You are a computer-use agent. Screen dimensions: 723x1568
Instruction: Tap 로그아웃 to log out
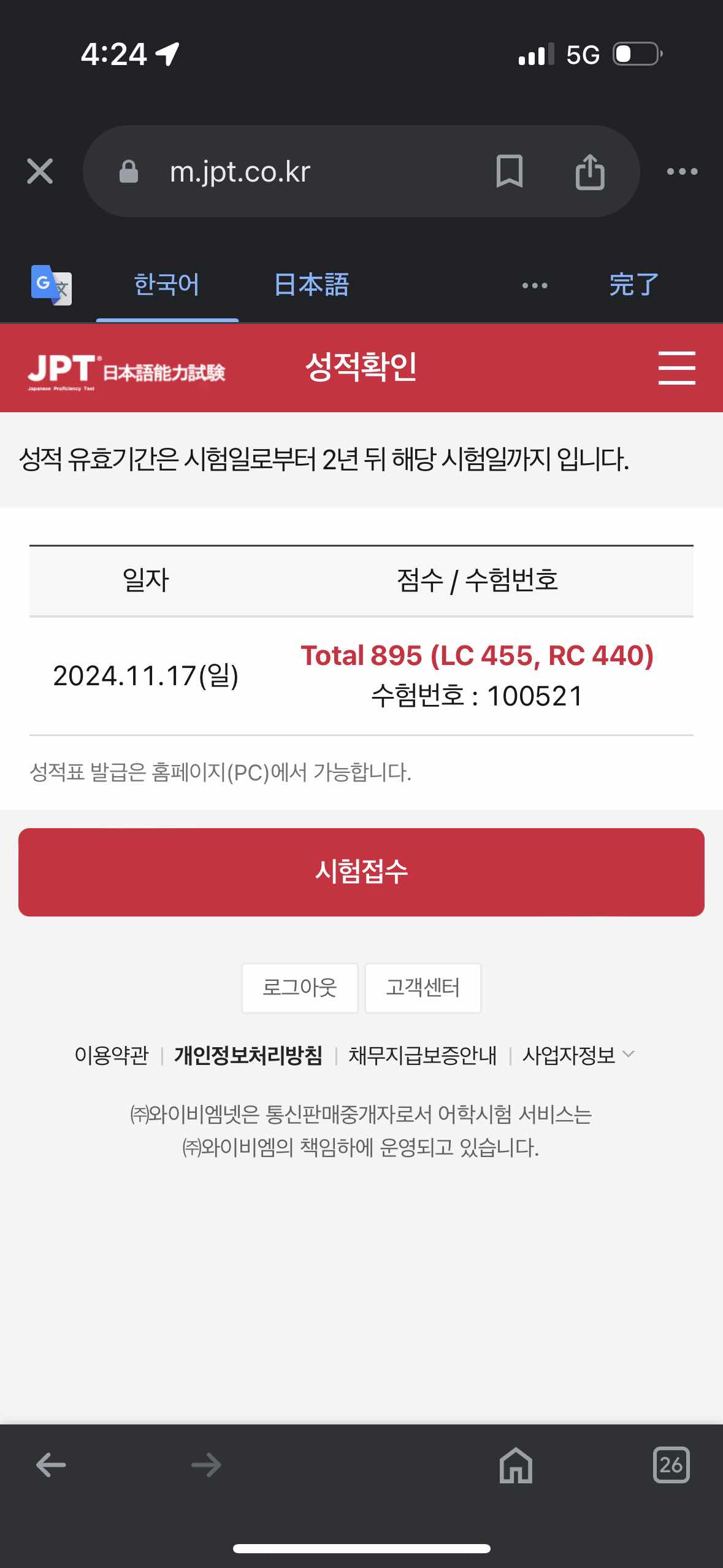click(x=300, y=988)
